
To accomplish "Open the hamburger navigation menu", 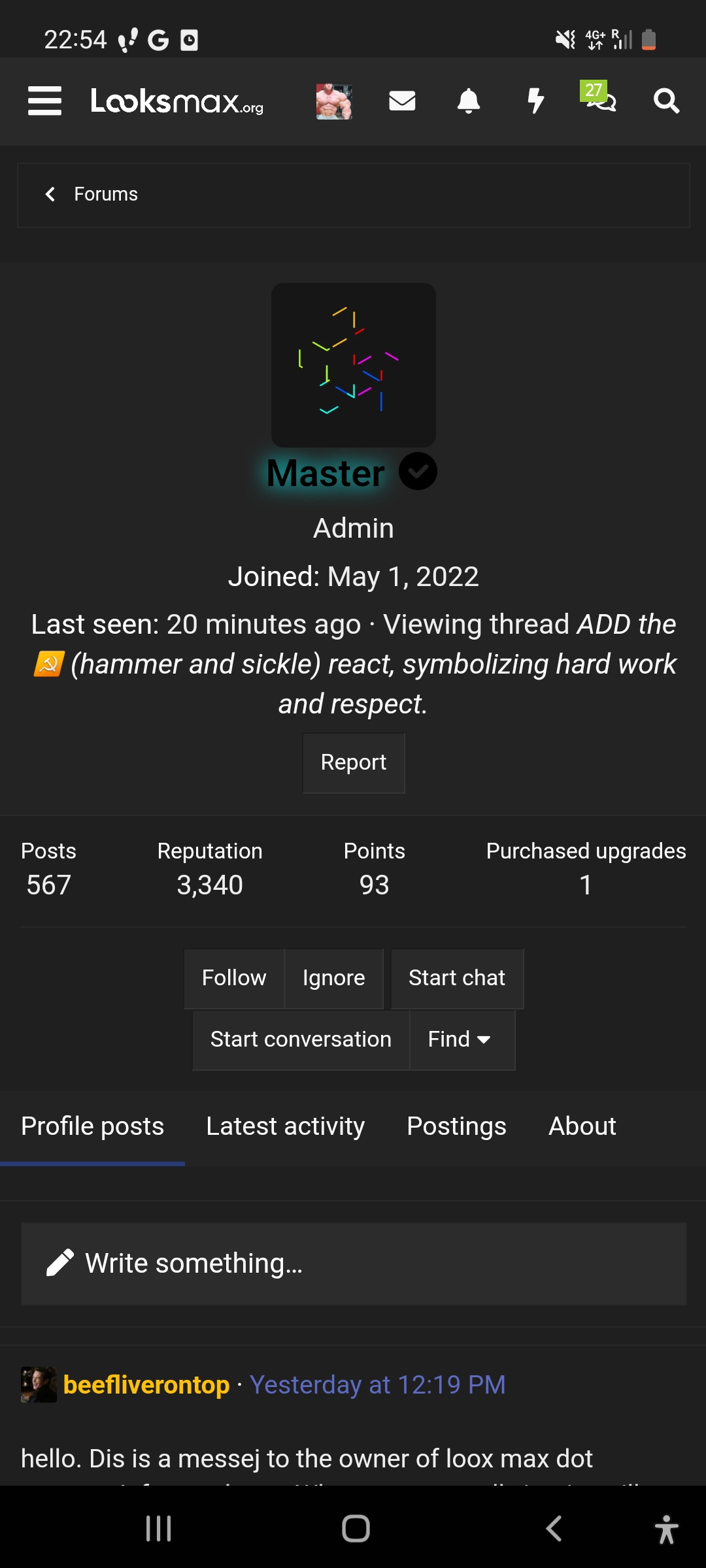I will point(44,101).
